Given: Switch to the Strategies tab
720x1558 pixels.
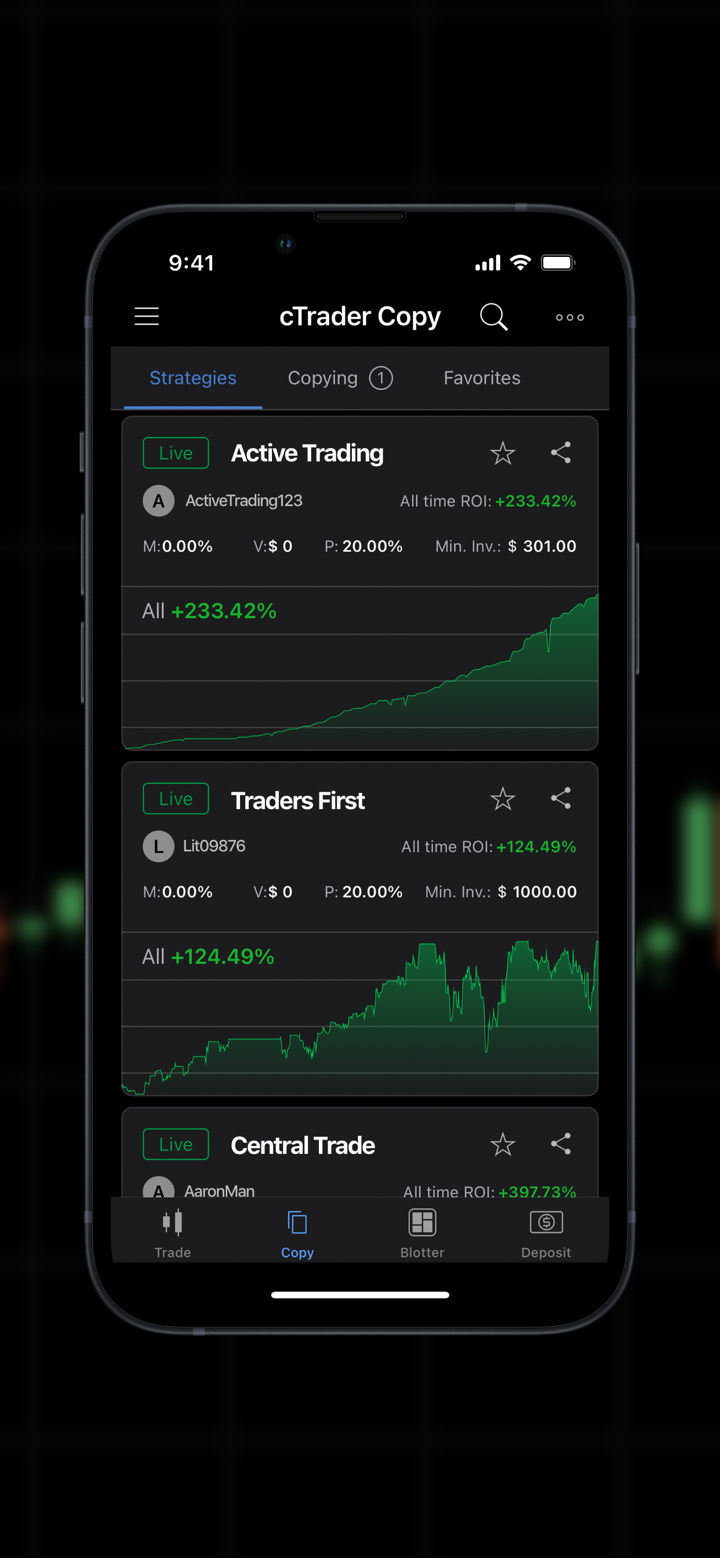Looking at the screenshot, I should (x=193, y=378).
